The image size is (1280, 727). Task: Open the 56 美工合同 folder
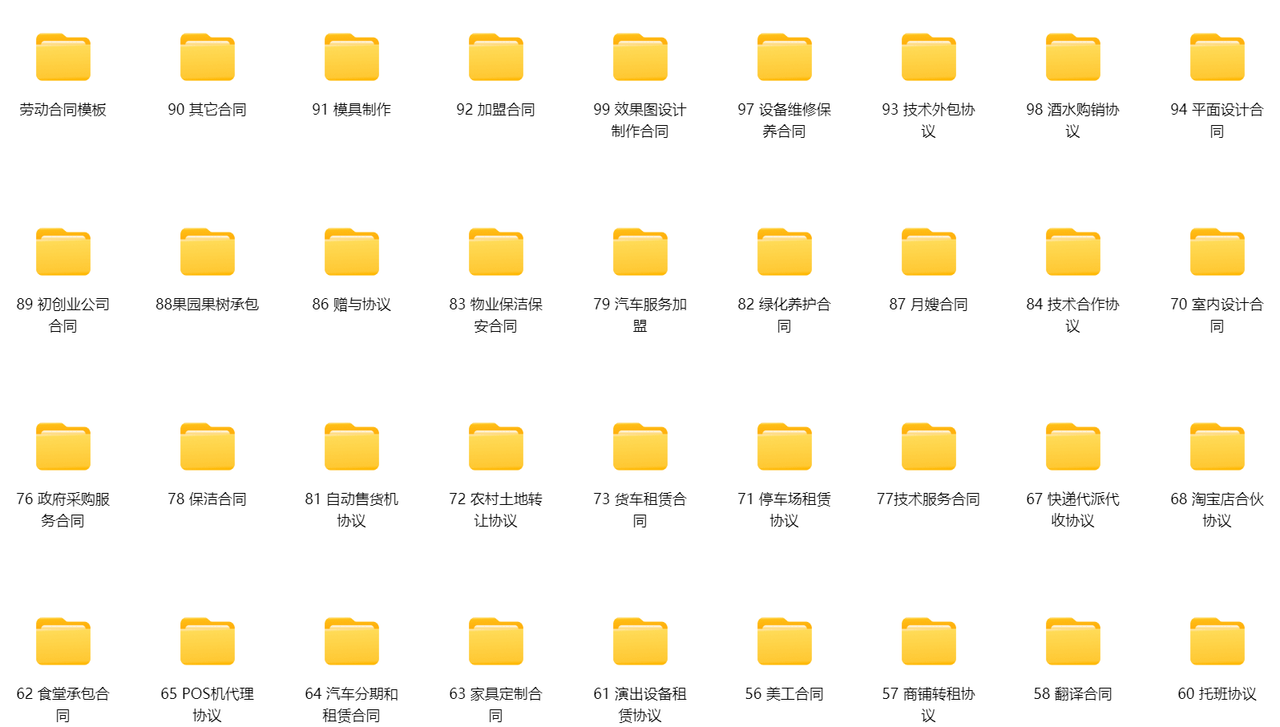click(784, 642)
